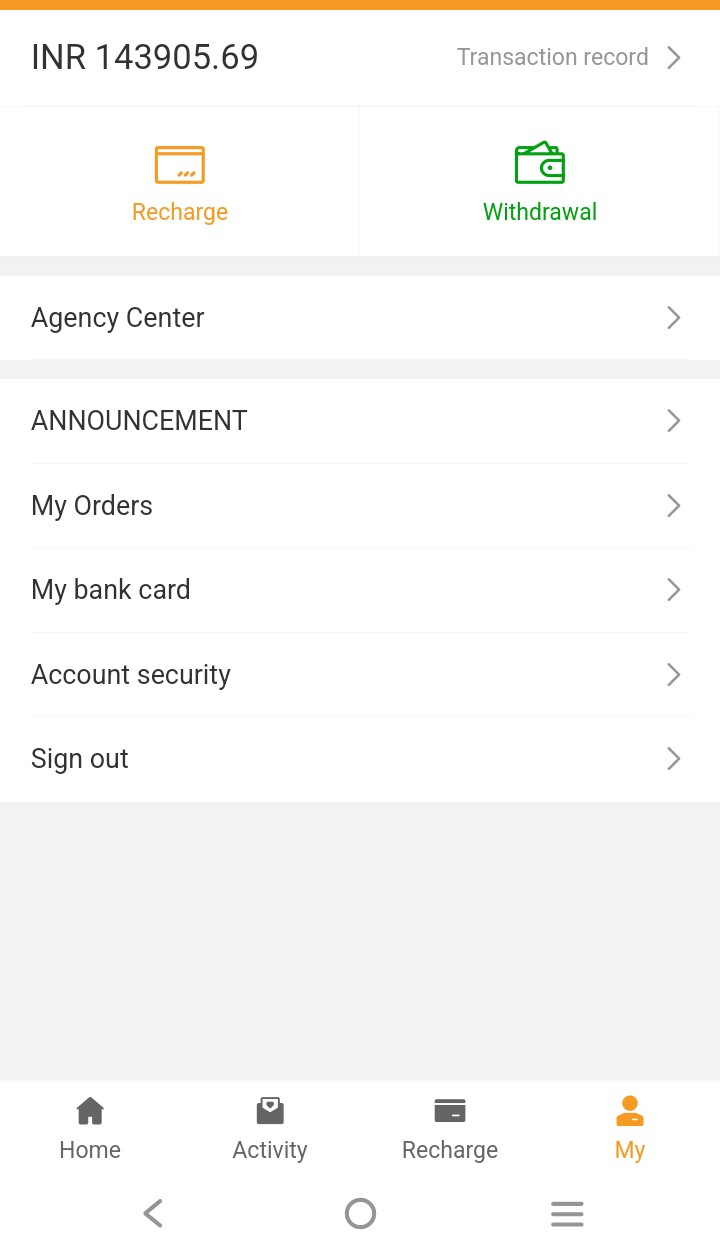Open the Withdrawal option

tap(540, 183)
